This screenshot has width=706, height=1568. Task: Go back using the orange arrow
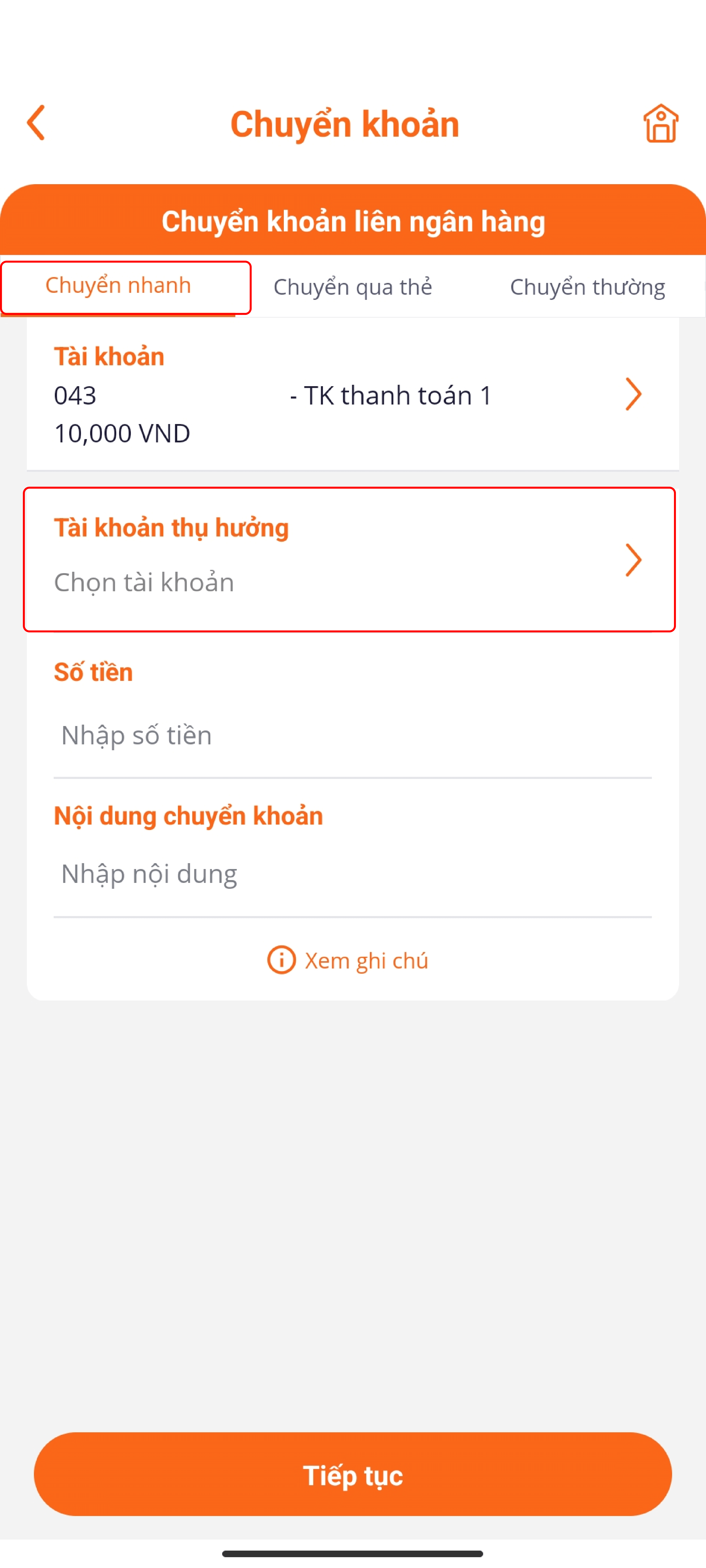[x=36, y=123]
